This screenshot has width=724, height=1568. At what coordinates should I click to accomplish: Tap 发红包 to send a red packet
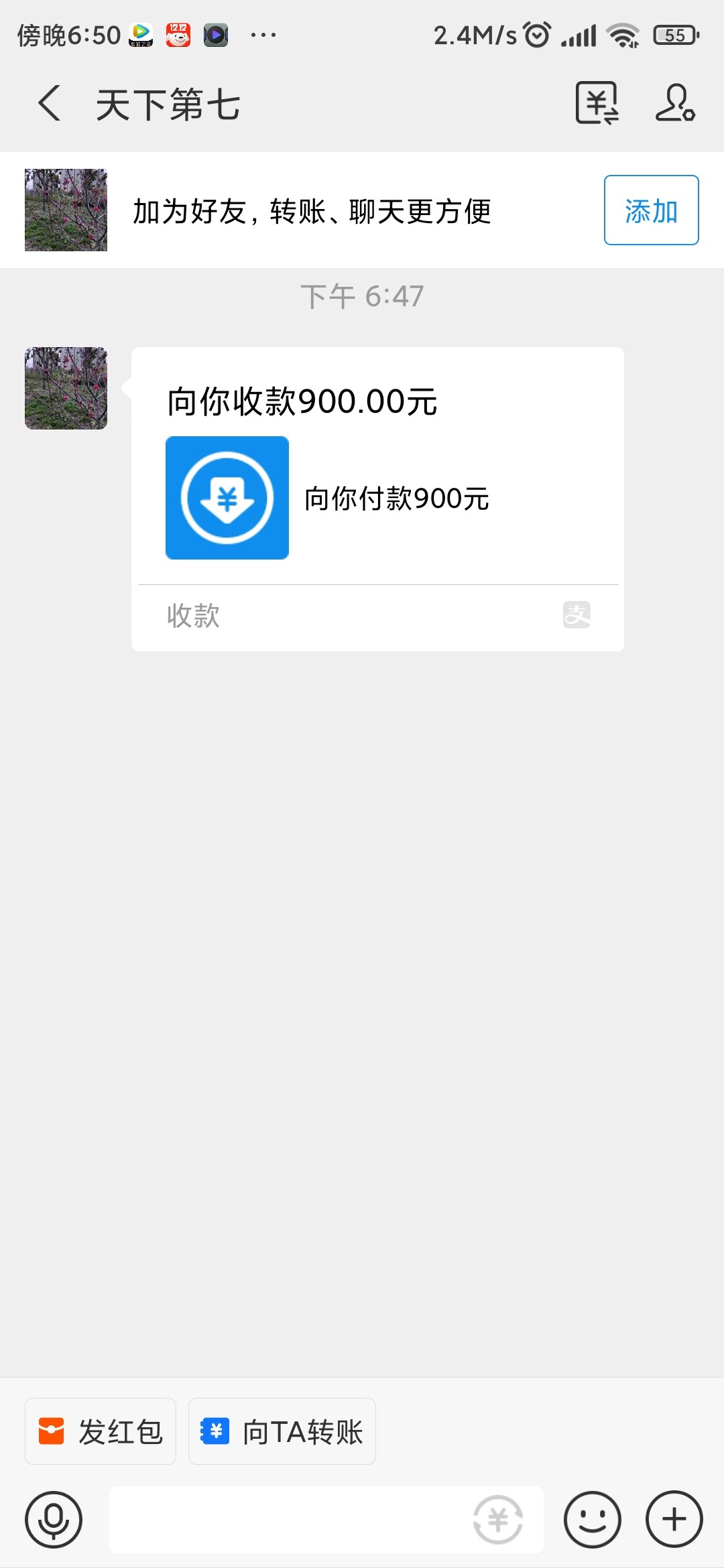coord(101,1431)
